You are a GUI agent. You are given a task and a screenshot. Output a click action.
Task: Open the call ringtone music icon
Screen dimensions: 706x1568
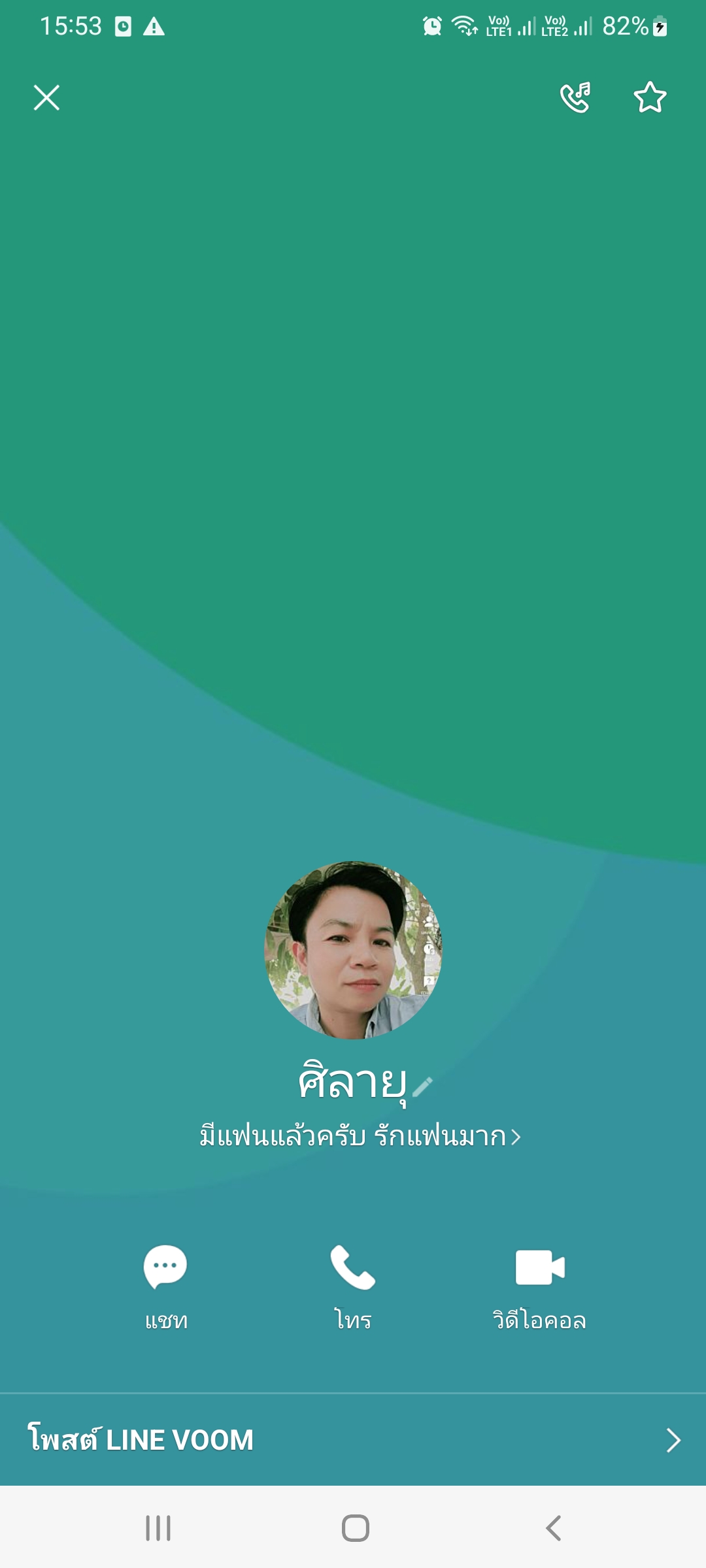(575, 98)
